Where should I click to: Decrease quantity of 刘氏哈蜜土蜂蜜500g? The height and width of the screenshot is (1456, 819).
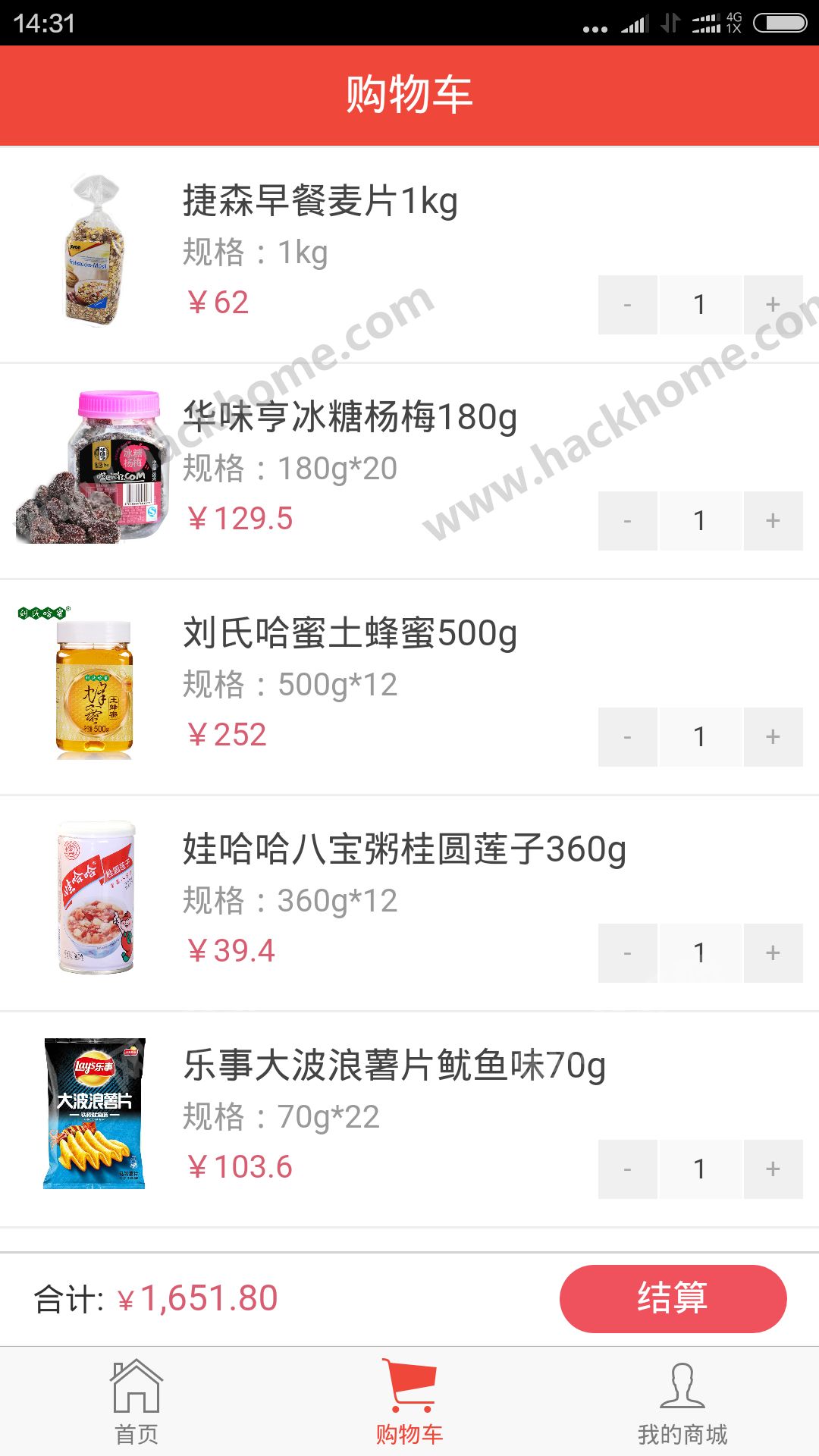click(x=627, y=737)
